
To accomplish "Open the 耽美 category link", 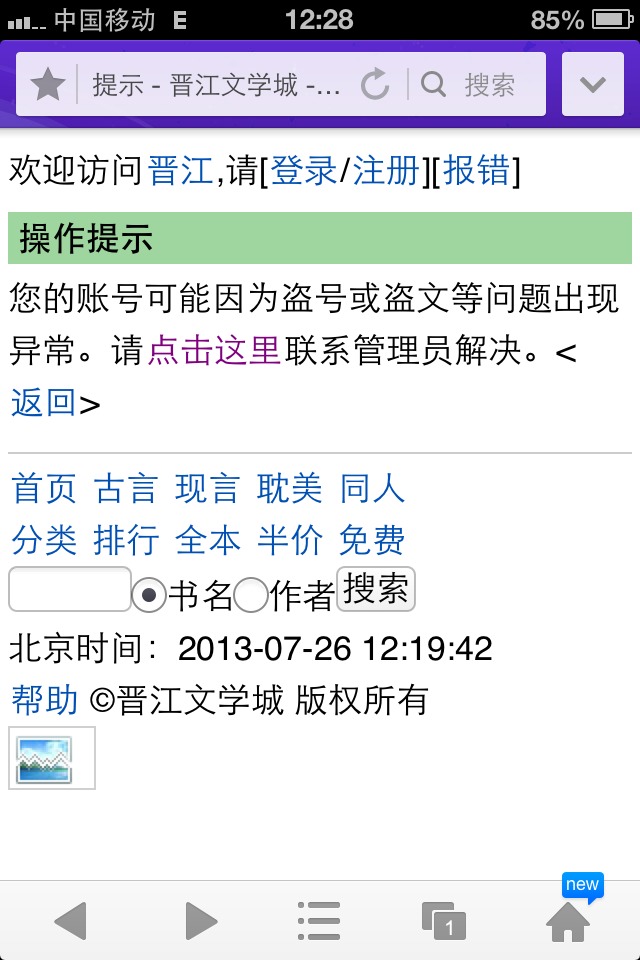I will [290, 489].
